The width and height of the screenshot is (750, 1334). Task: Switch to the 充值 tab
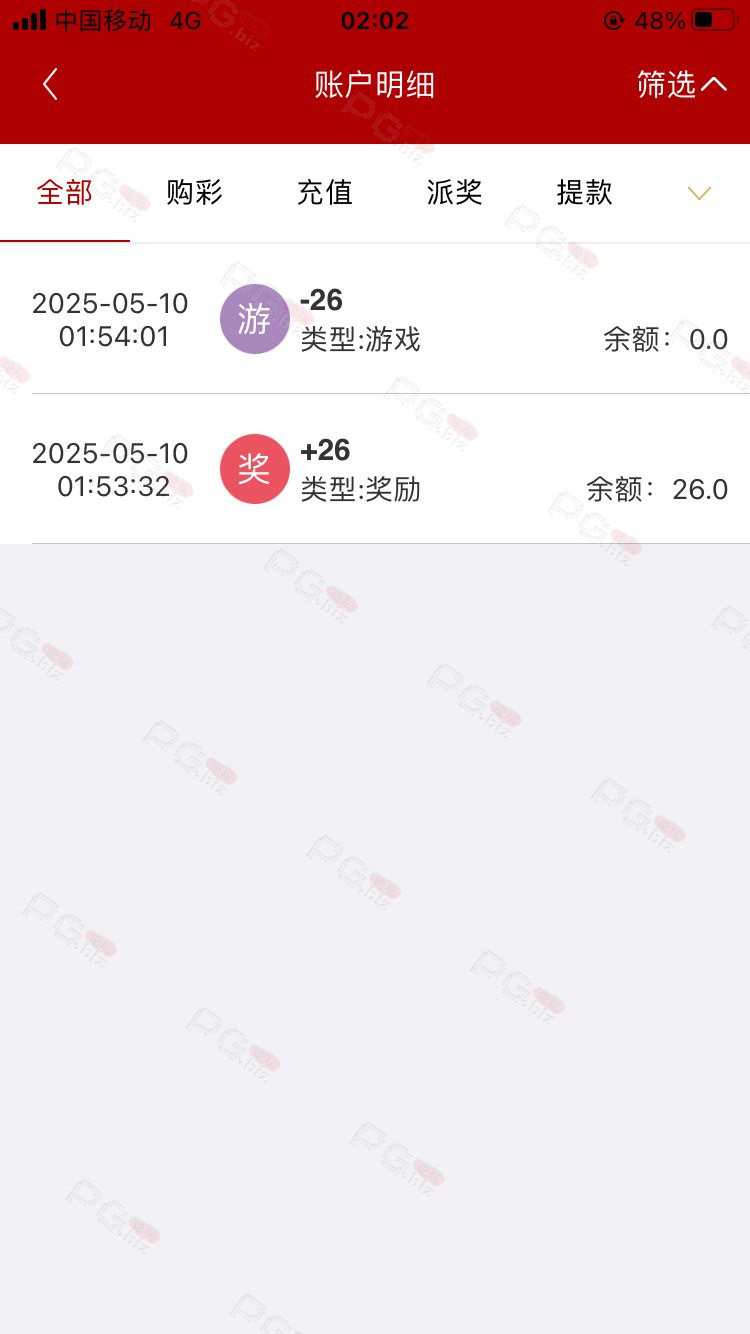[325, 192]
